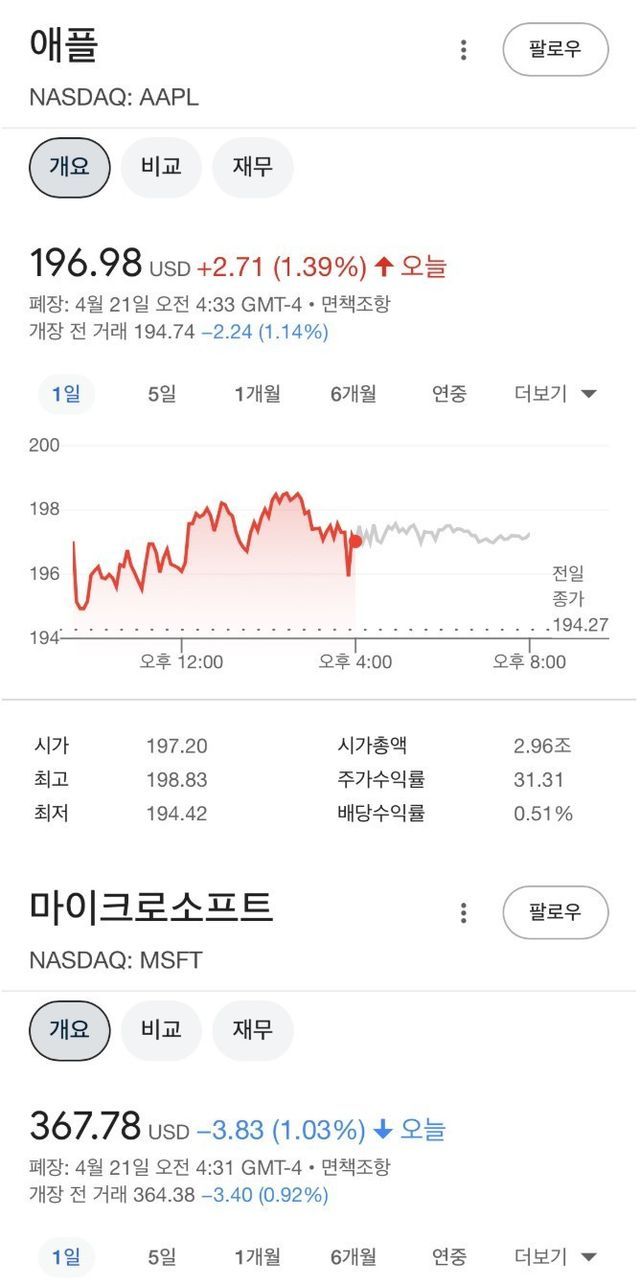Open the overflow menu for 마이크로소프트
The image size is (640, 1280).
pos(463,912)
